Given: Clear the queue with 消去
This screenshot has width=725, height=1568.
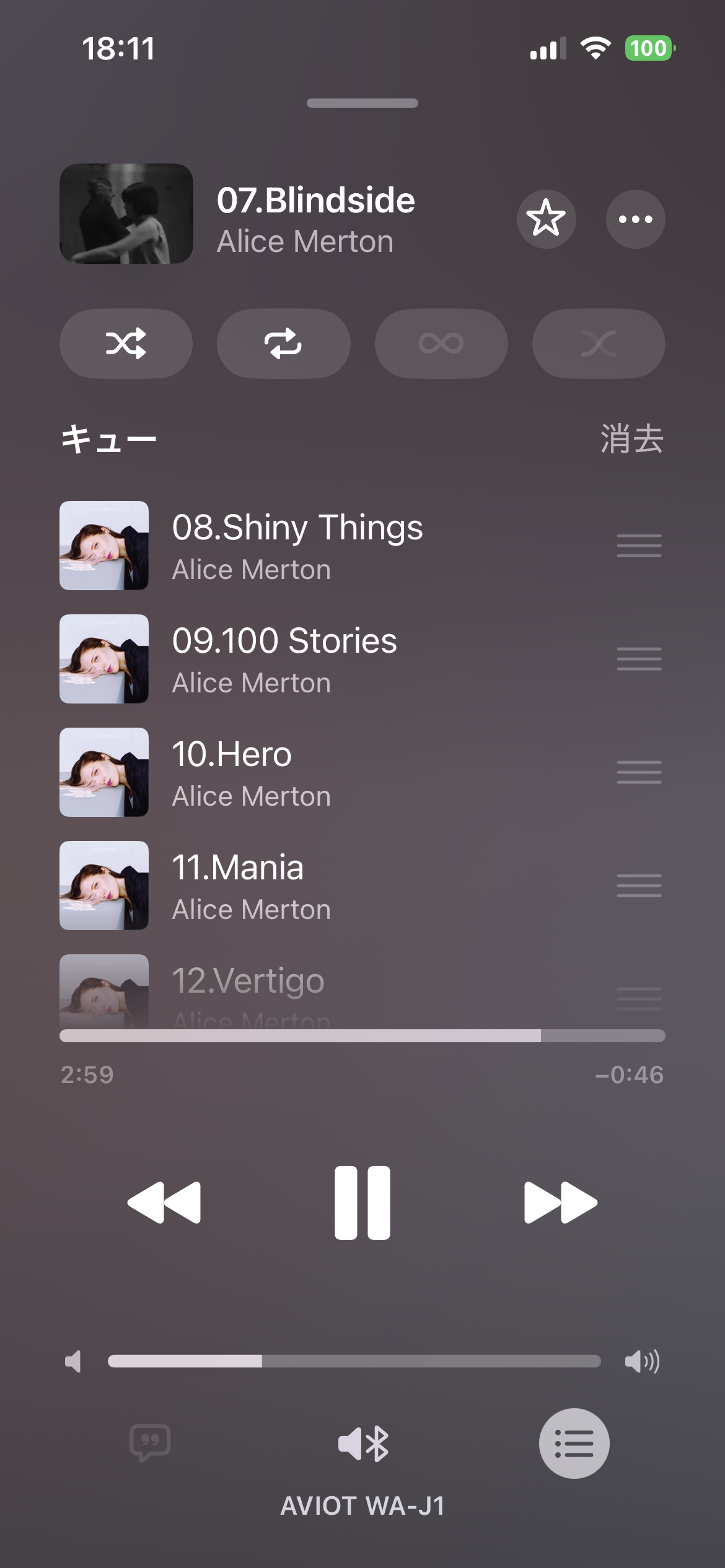Looking at the screenshot, I should [x=631, y=439].
